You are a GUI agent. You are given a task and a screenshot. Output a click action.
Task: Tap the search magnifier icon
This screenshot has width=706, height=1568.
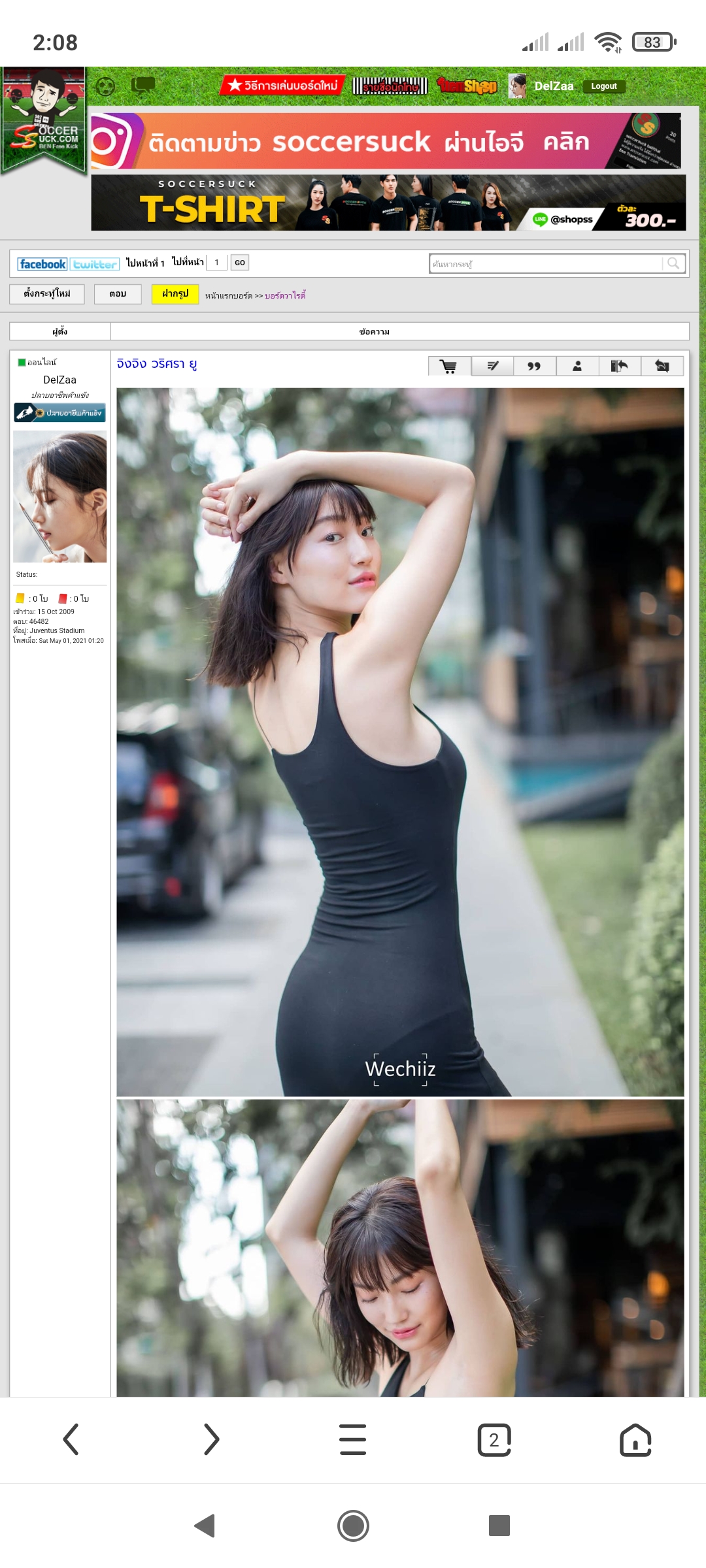[673, 263]
